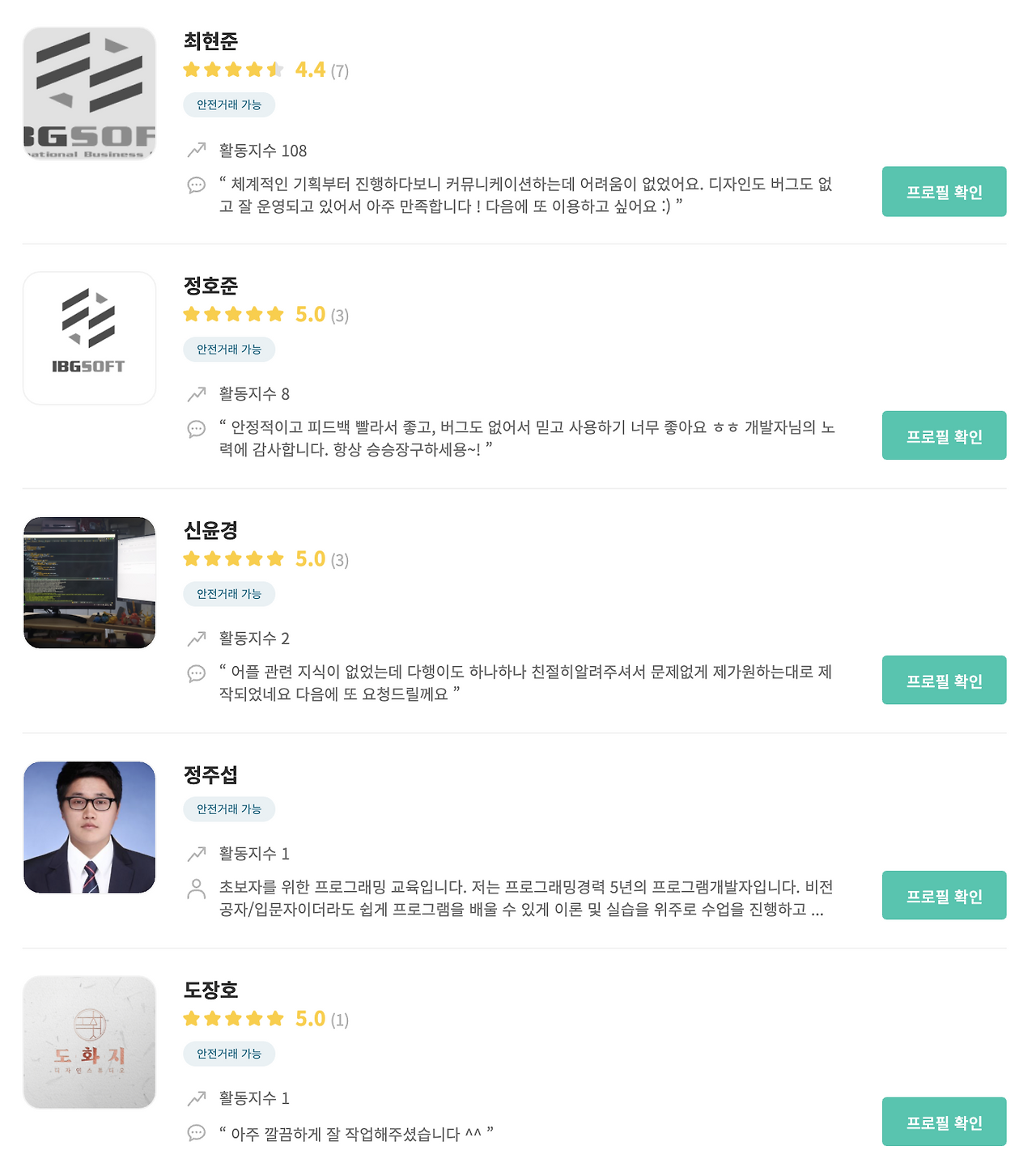Screen dimensions: 1036x1167
Task: Click the 도화지 logo thumbnail for 도장호
Action: (89, 1042)
